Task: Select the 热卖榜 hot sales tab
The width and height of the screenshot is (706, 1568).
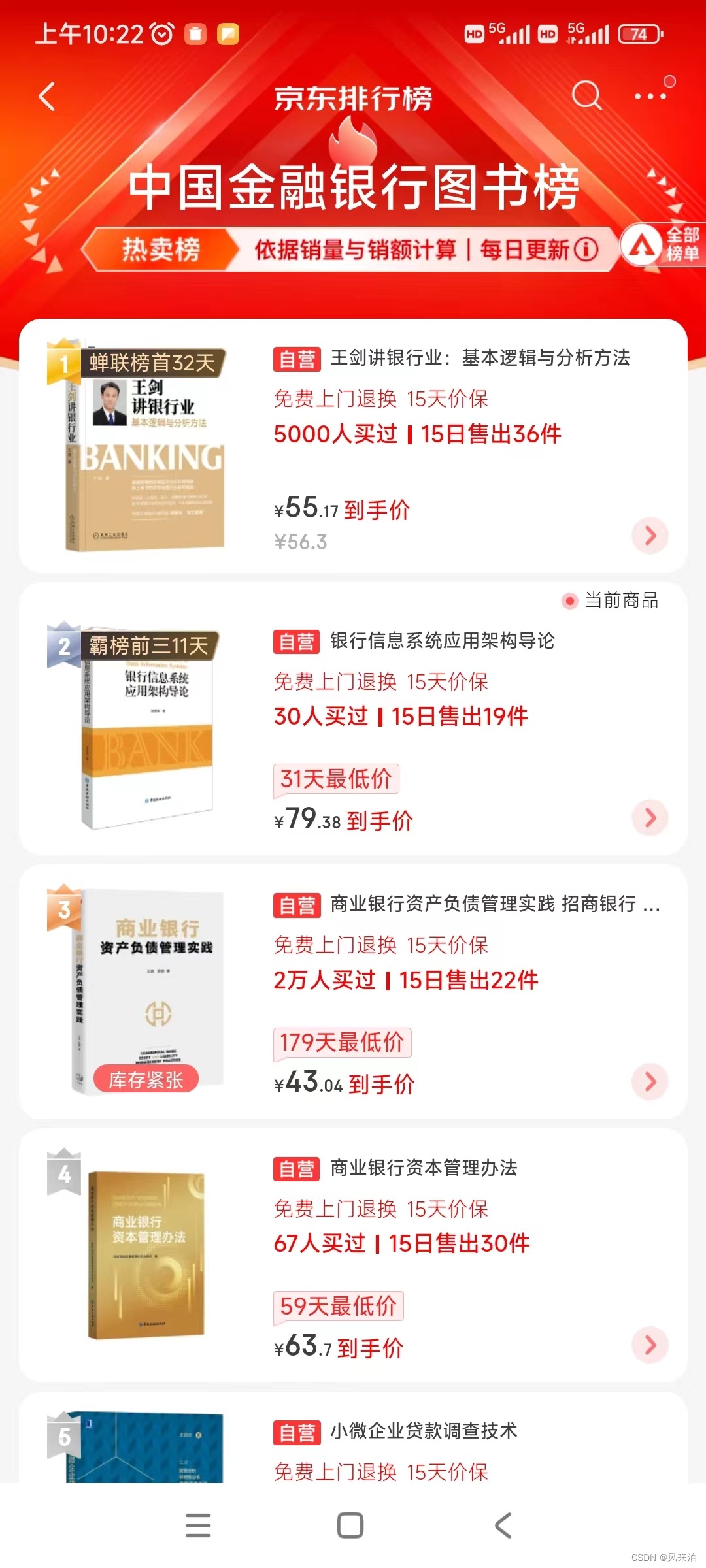Action: [x=161, y=250]
